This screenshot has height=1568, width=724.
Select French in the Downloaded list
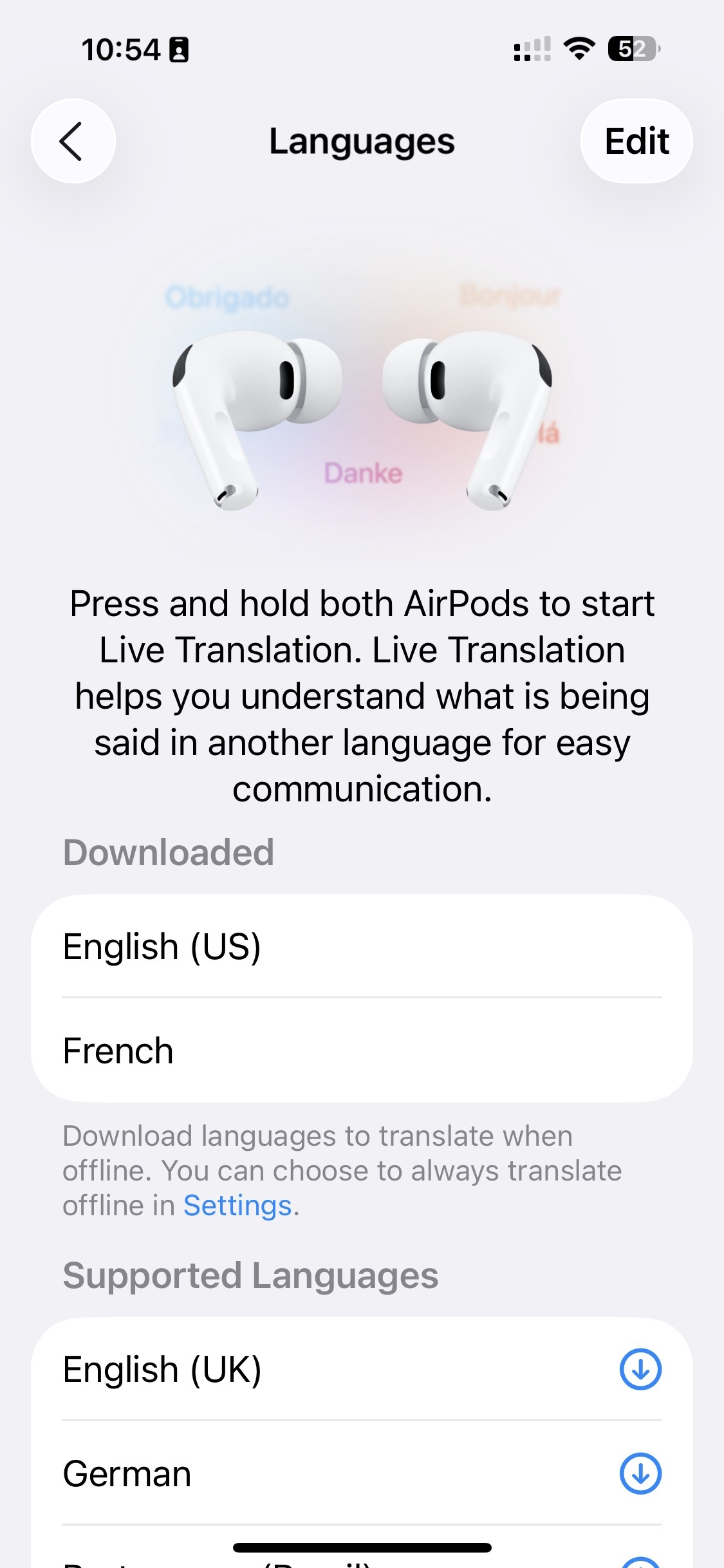pyautogui.click(x=362, y=1050)
